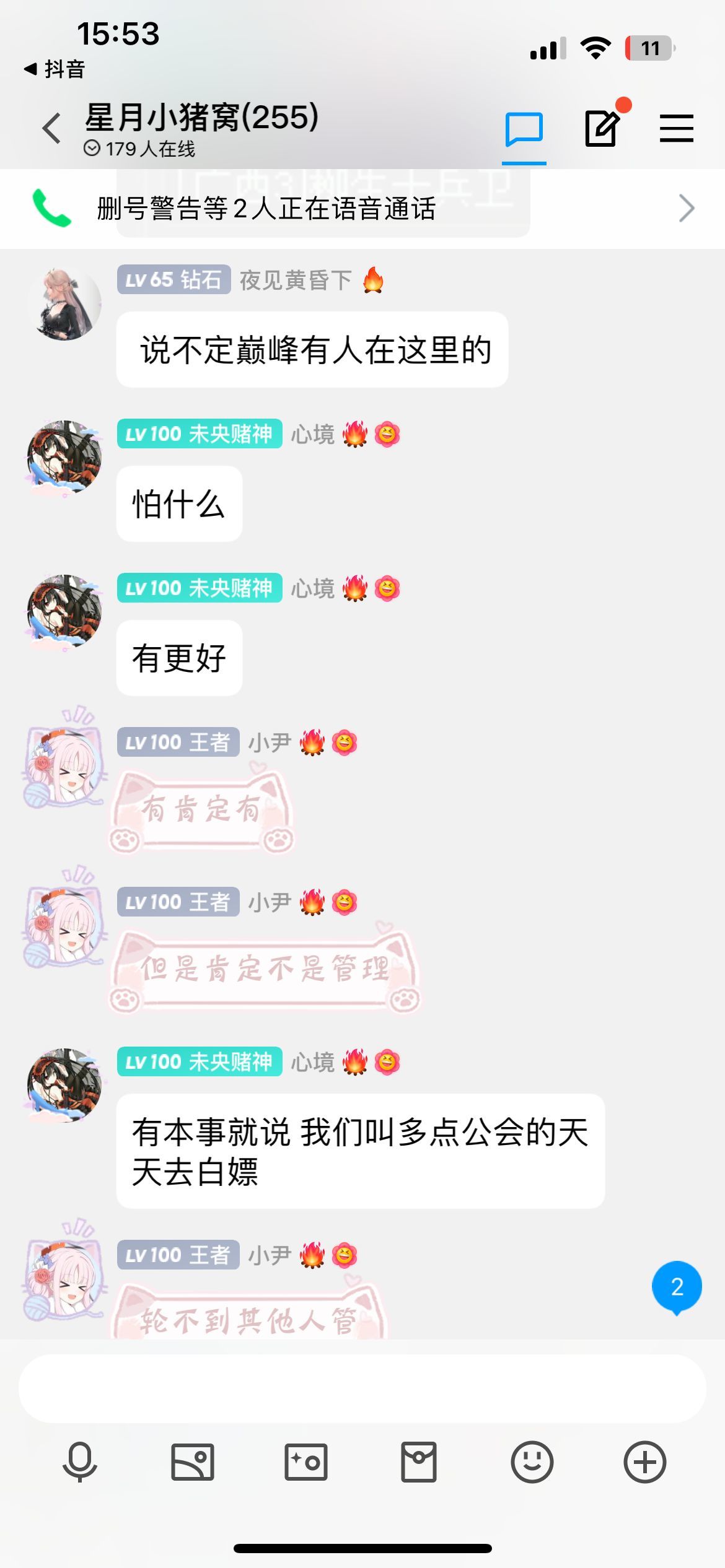This screenshot has height=1568, width=725.
Task: Open the plus more options icon
Action: [645, 1462]
